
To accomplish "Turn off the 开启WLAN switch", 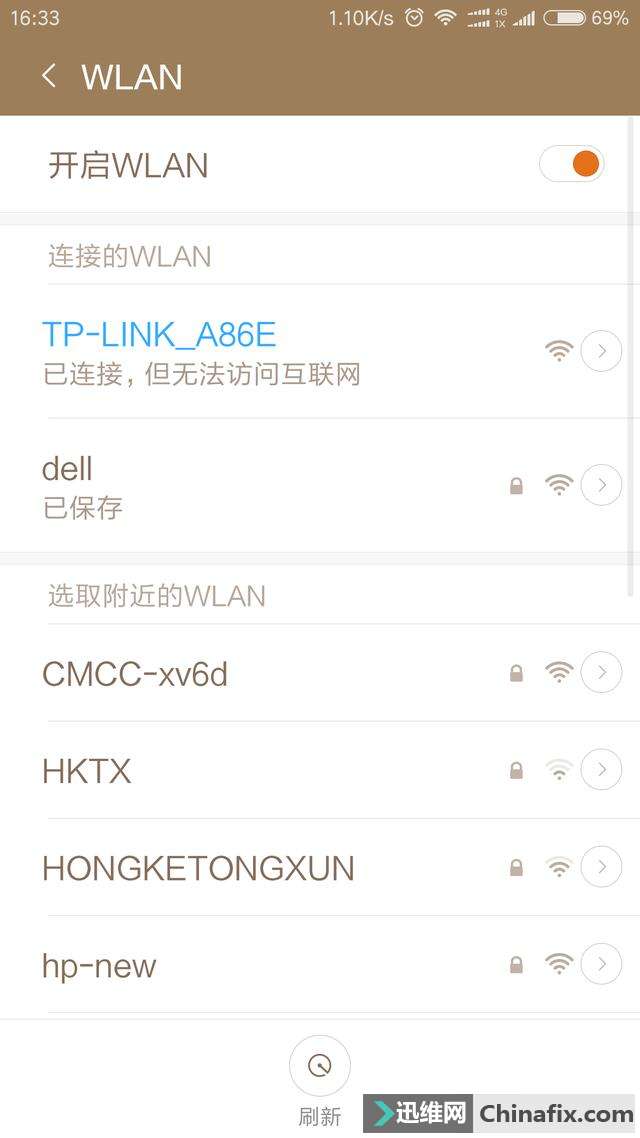I will 571,164.
